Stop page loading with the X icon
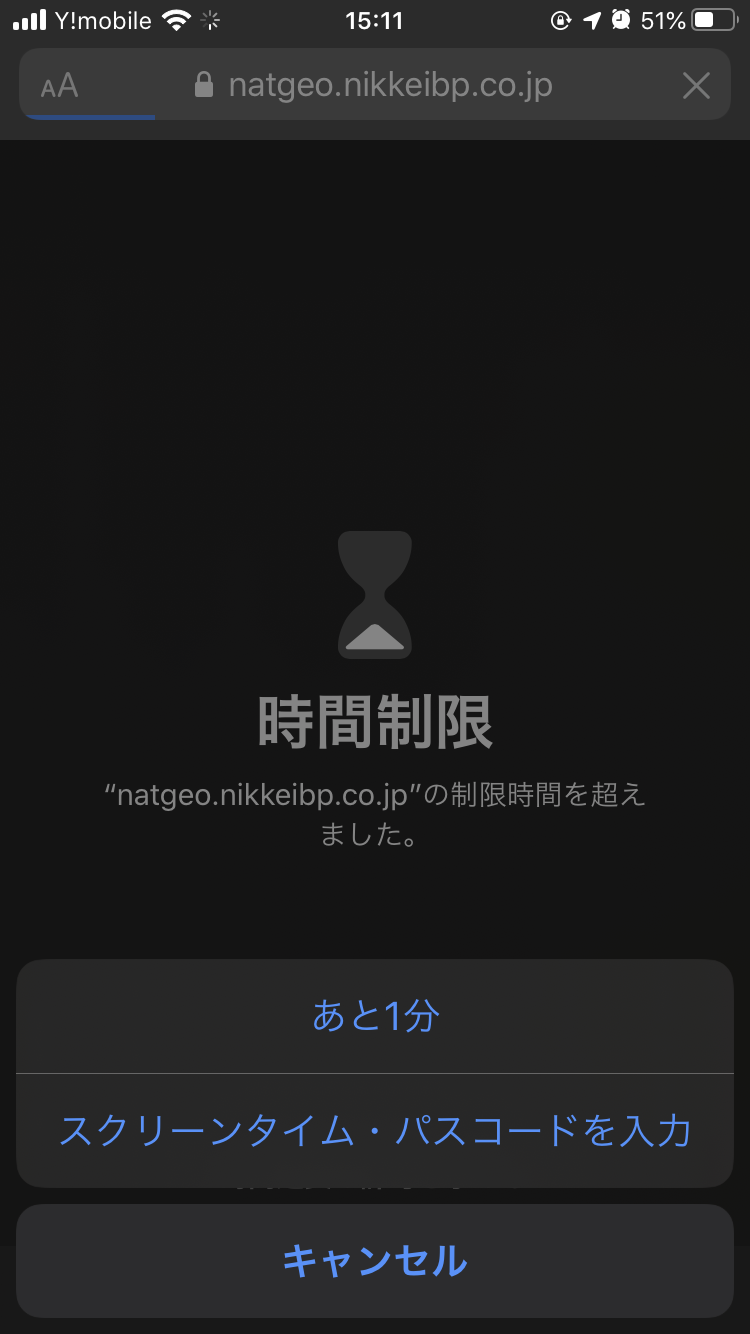This screenshot has height=1334, width=750. [696, 86]
